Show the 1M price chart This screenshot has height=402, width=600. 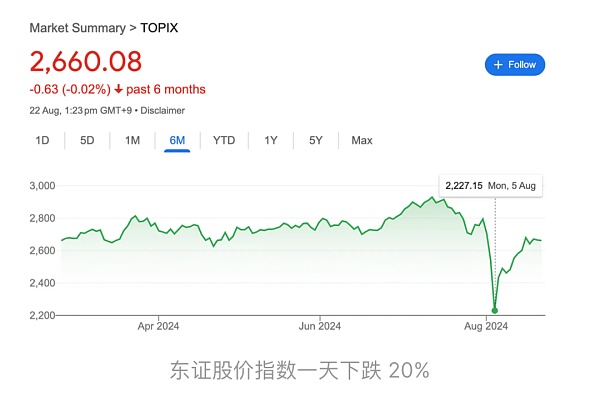[132, 140]
